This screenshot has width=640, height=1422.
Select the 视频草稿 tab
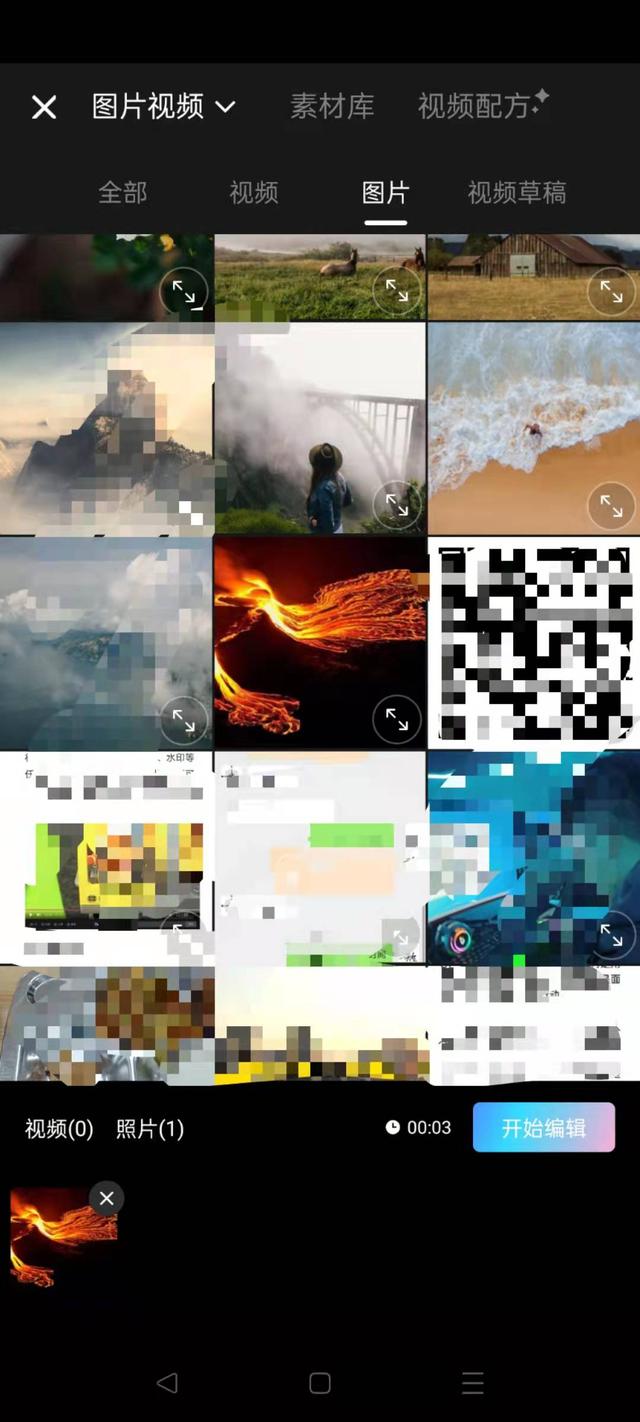(x=517, y=192)
